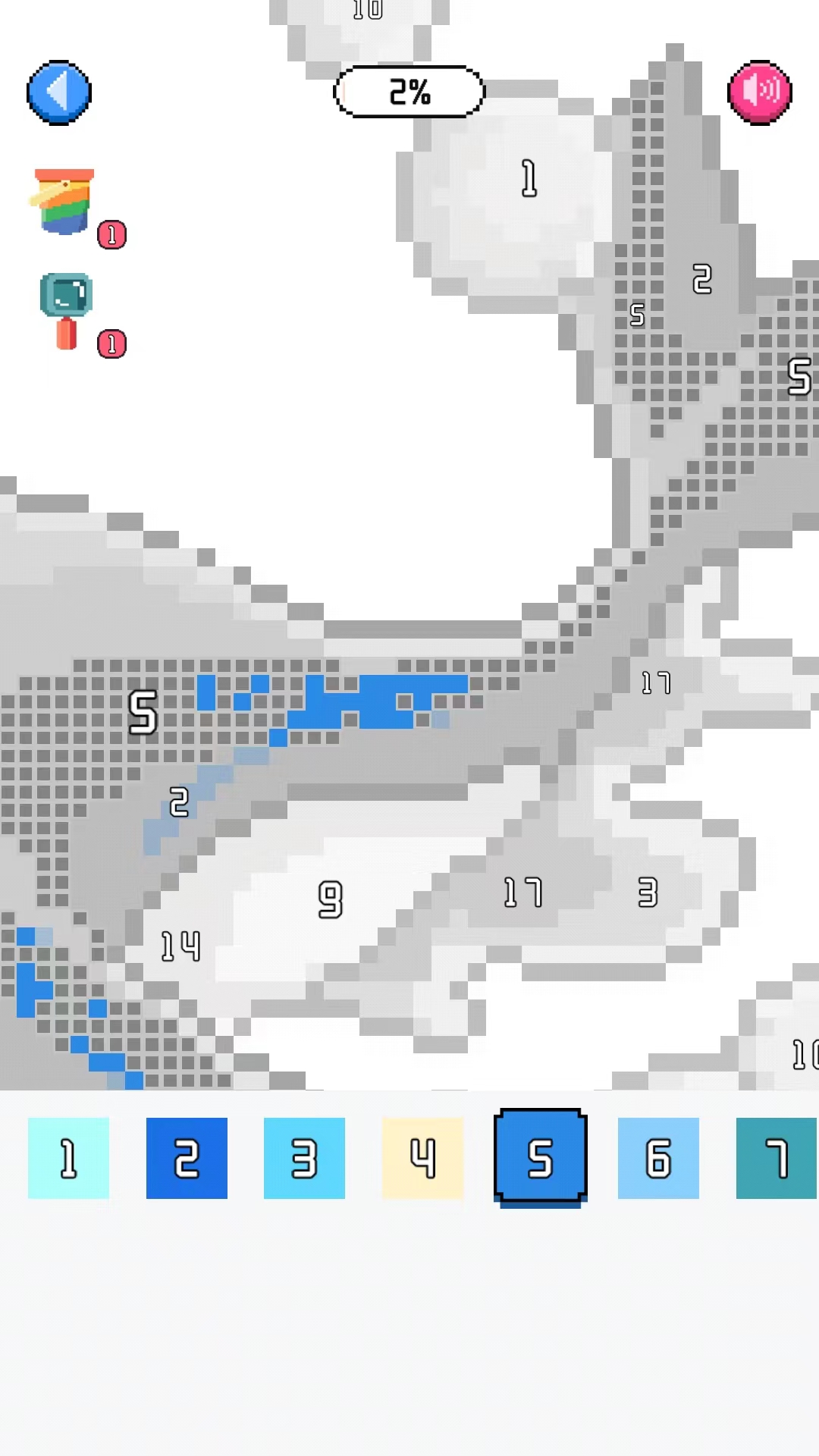The height and width of the screenshot is (1456, 819).
Task: Mute the sound with the pink speaker button
Action: click(760, 93)
